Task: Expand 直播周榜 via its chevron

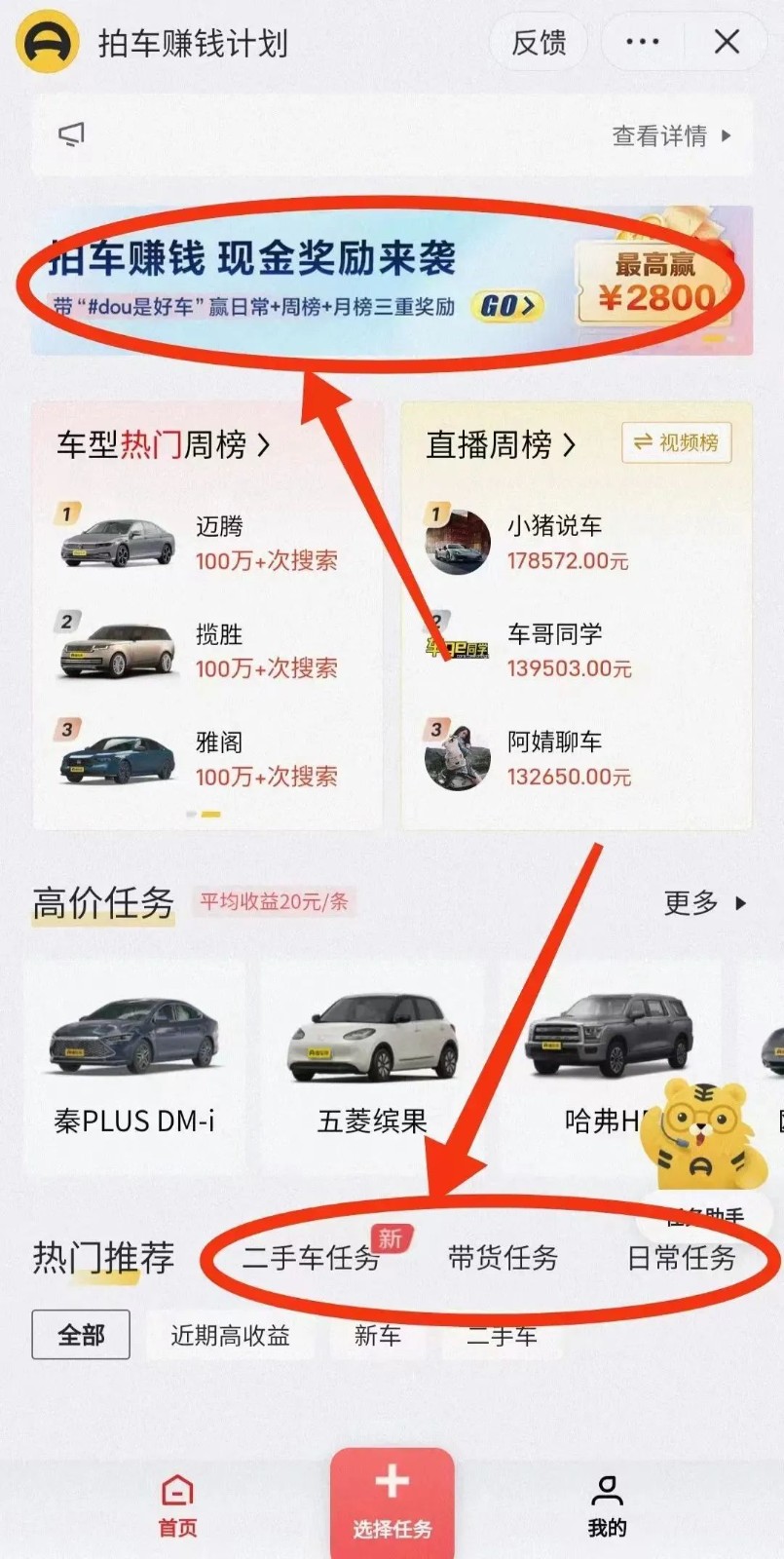Action: coord(570,444)
